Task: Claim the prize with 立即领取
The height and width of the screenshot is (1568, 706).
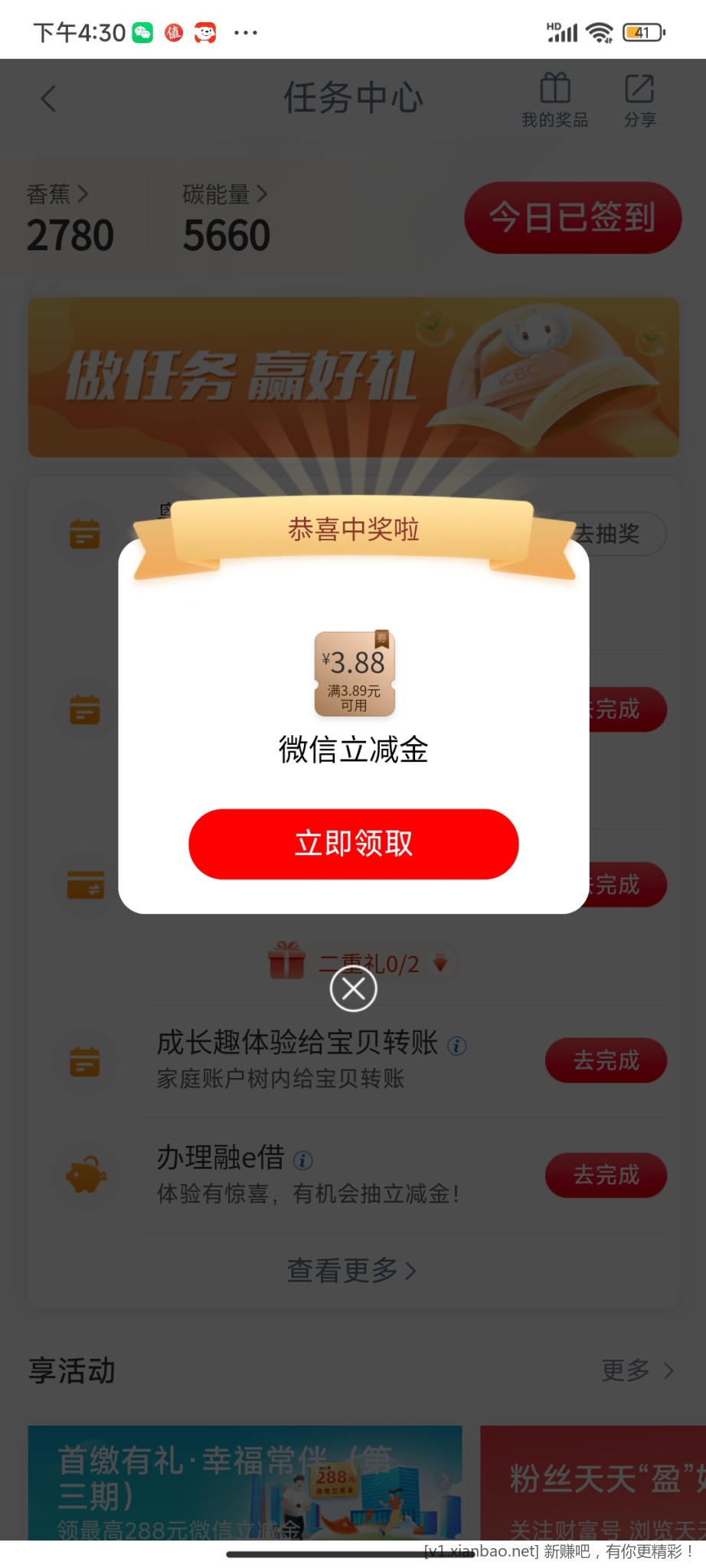Action: tap(353, 844)
